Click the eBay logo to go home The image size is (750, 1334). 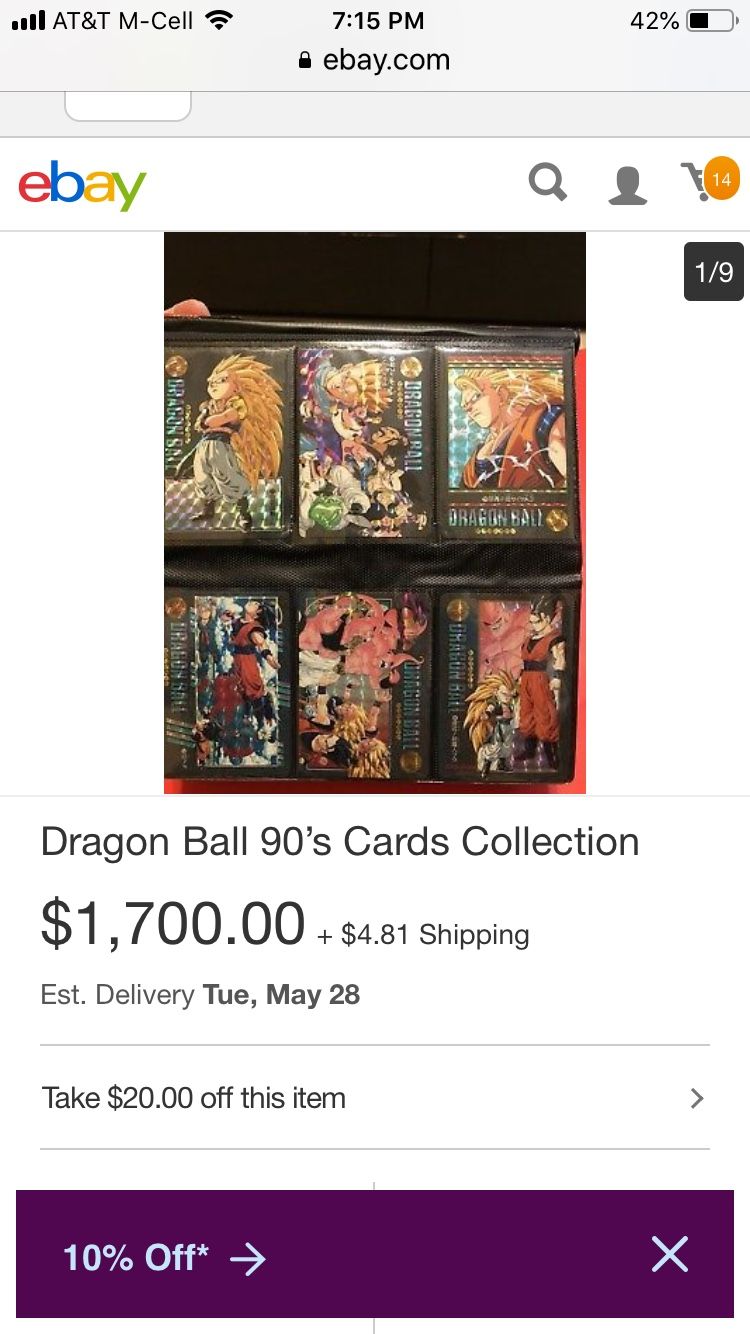coord(81,184)
